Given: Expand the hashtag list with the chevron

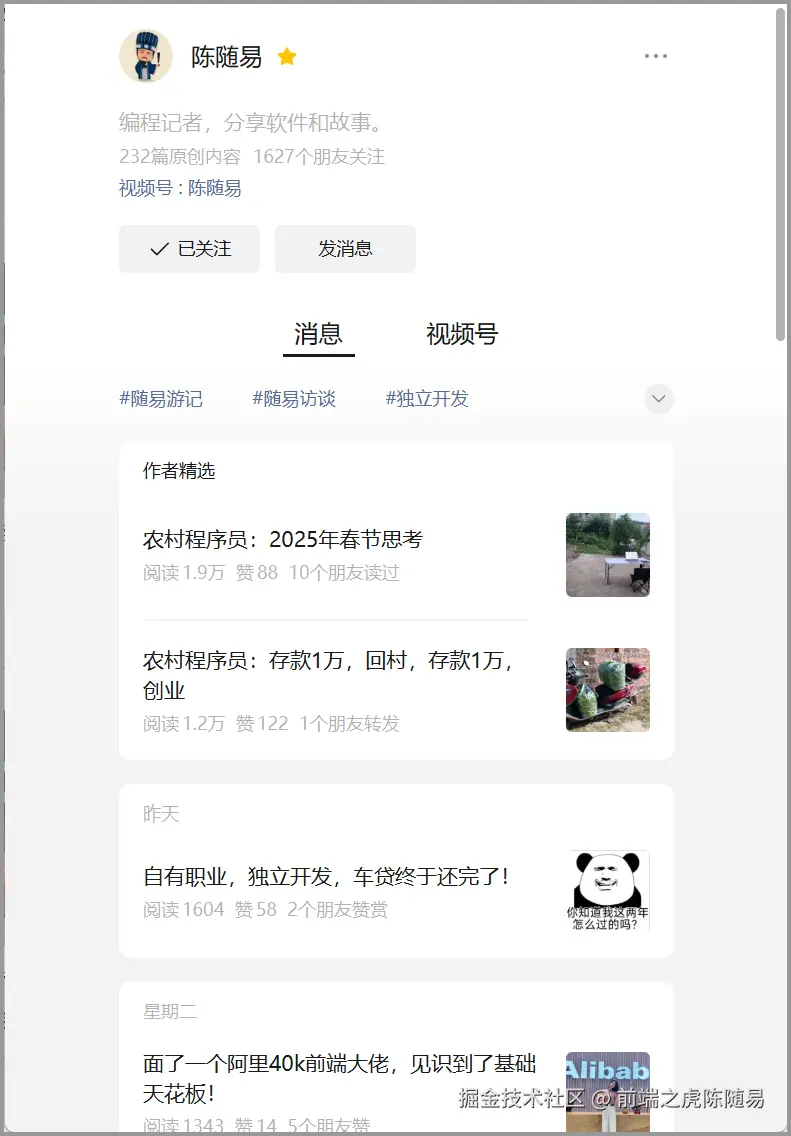Looking at the screenshot, I should (x=658, y=398).
